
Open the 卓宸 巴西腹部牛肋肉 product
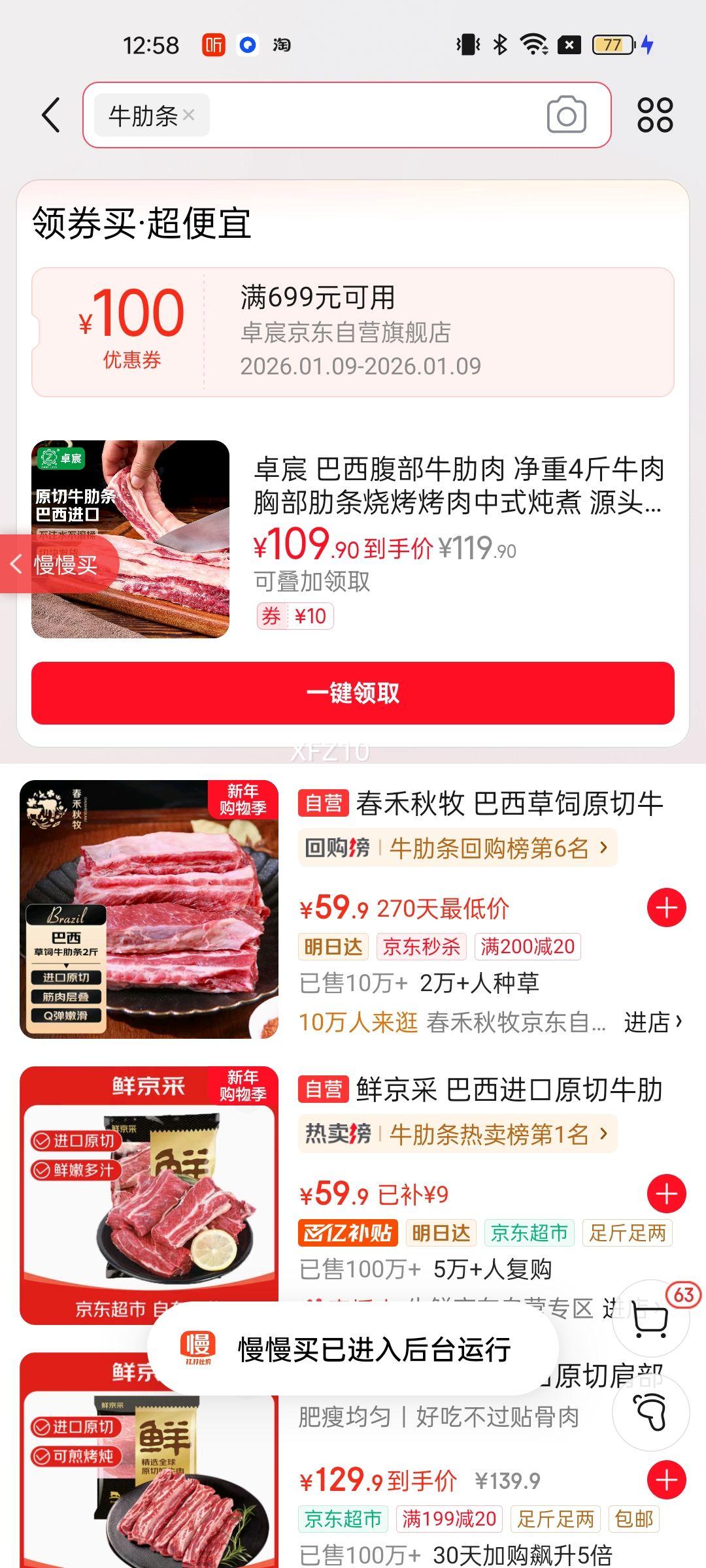pos(458,486)
